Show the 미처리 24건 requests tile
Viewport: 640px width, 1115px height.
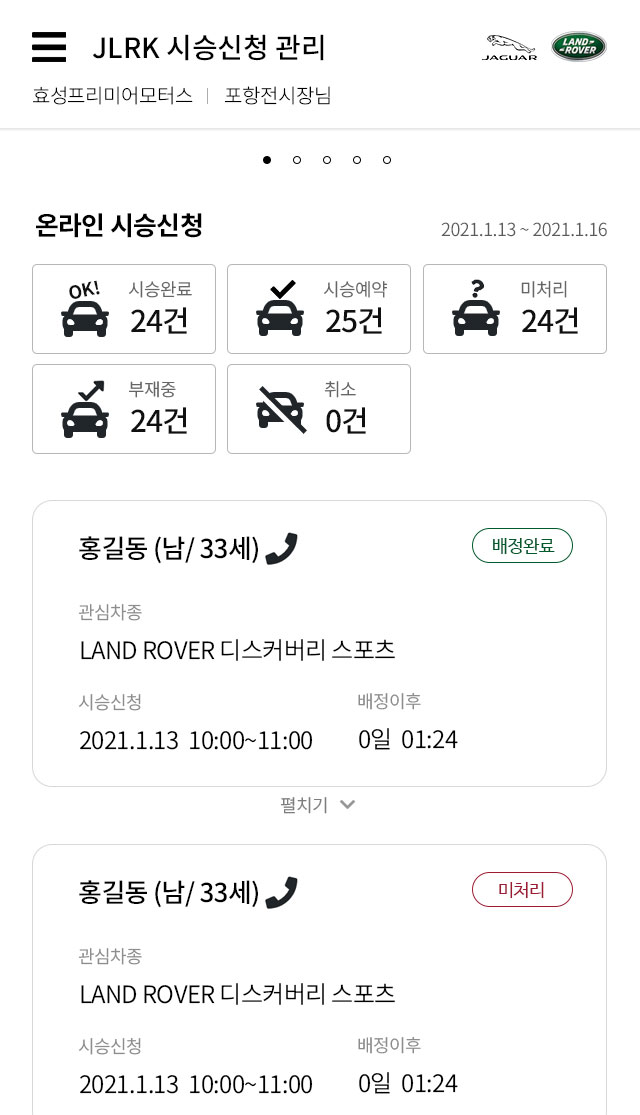[x=514, y=309]
